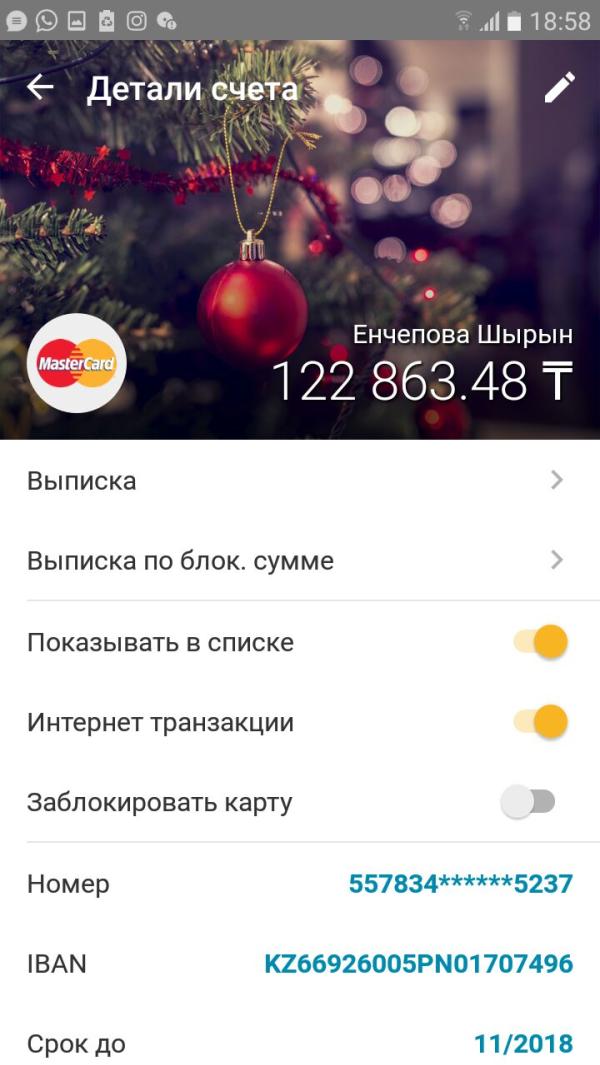The height and width of the screenshot is (1065, 600).
Task: Tap the pencil edit icon
Action: [x=559, y=88]
